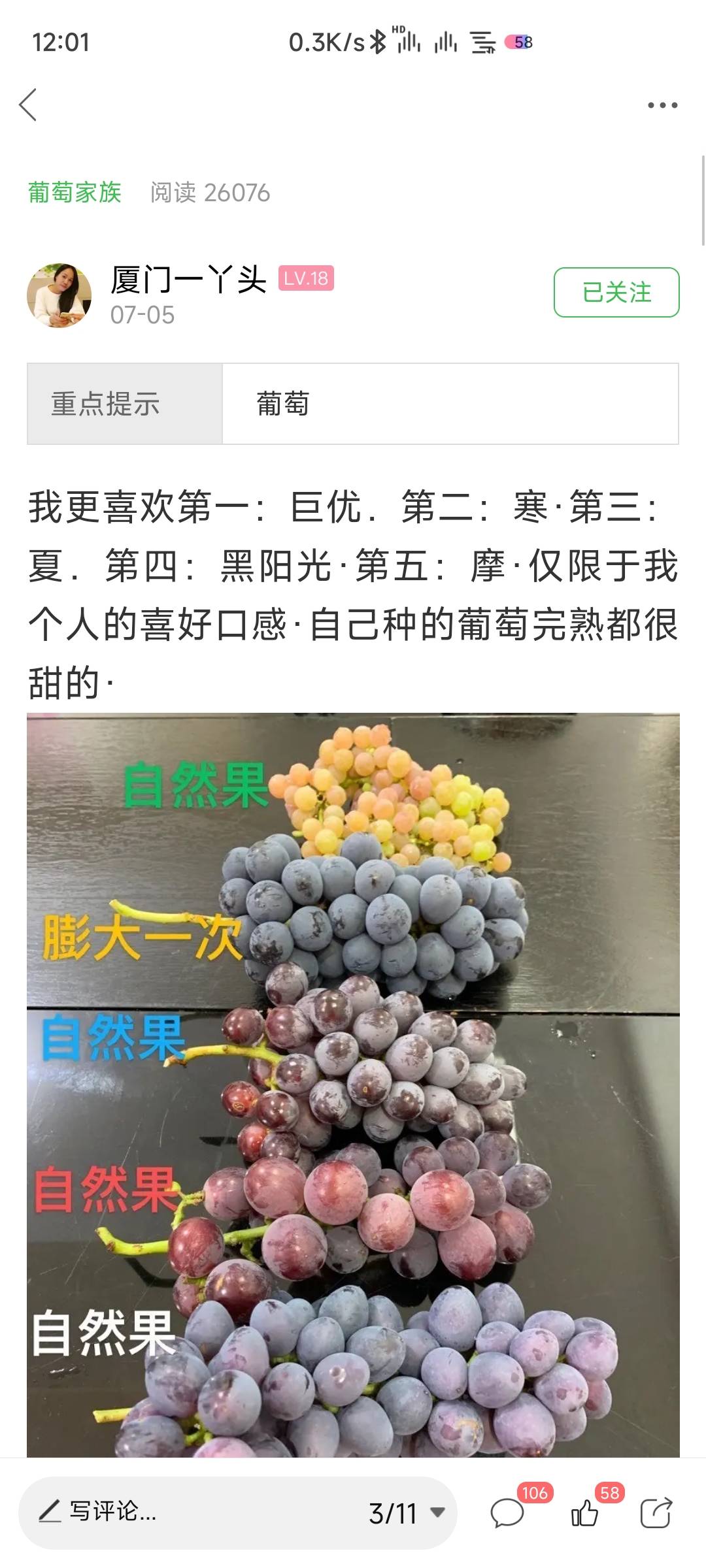The image size is (706, 1568).
Task: Open the 葡萄家族 topic link
Action: pyautogui.click(x=75, y=193)
